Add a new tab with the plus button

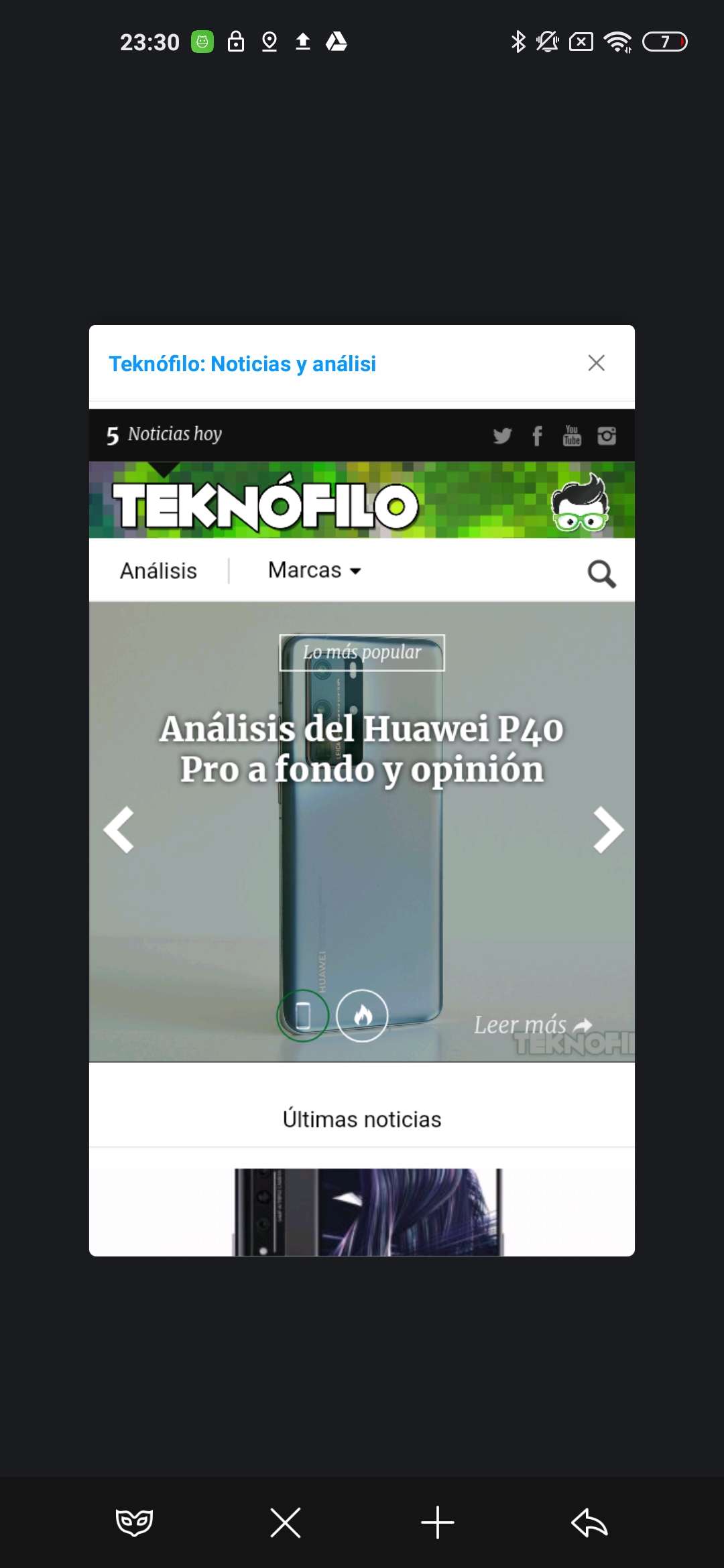pos(438,1522)
